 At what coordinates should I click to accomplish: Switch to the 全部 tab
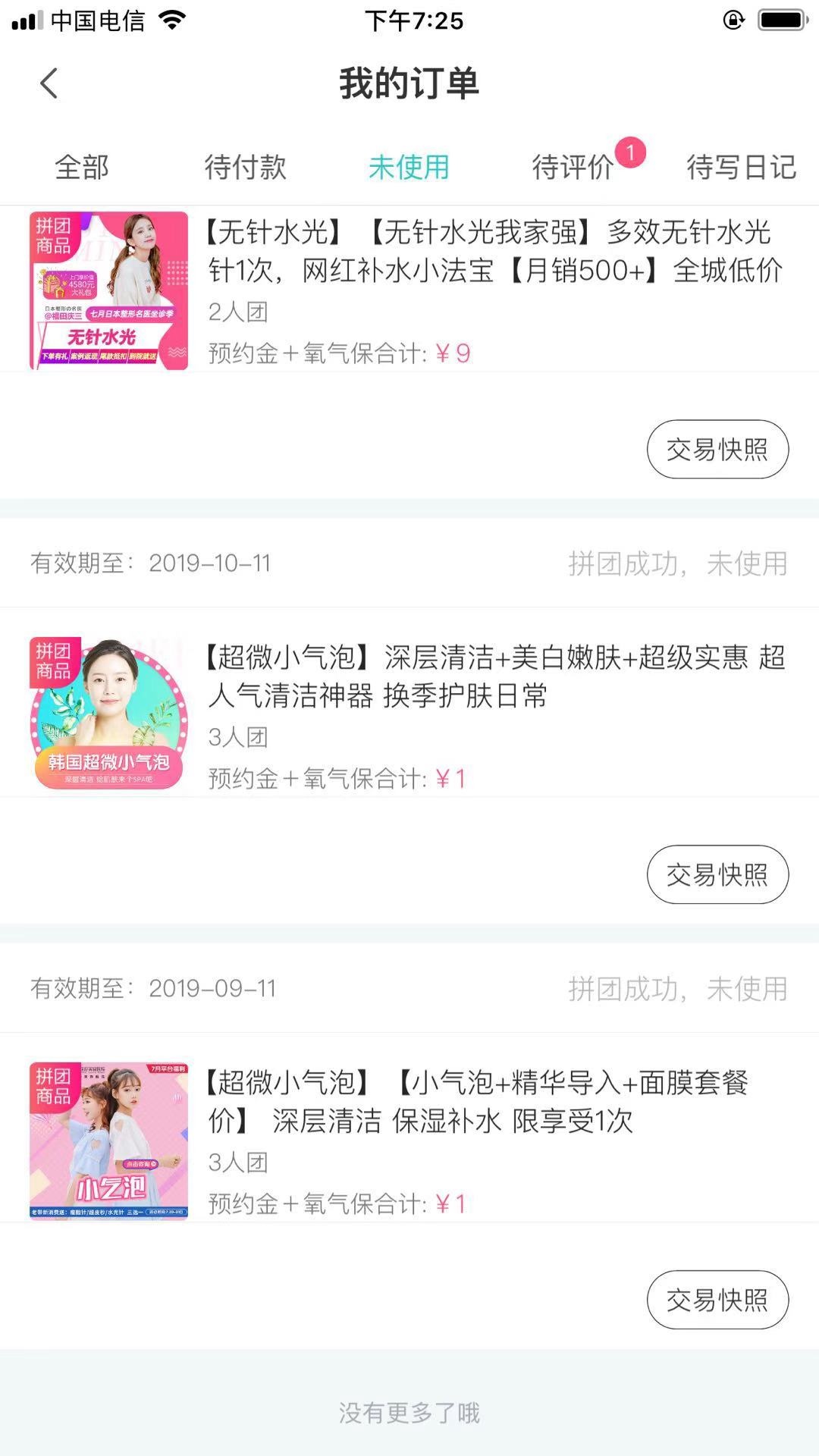click(80, 167)
